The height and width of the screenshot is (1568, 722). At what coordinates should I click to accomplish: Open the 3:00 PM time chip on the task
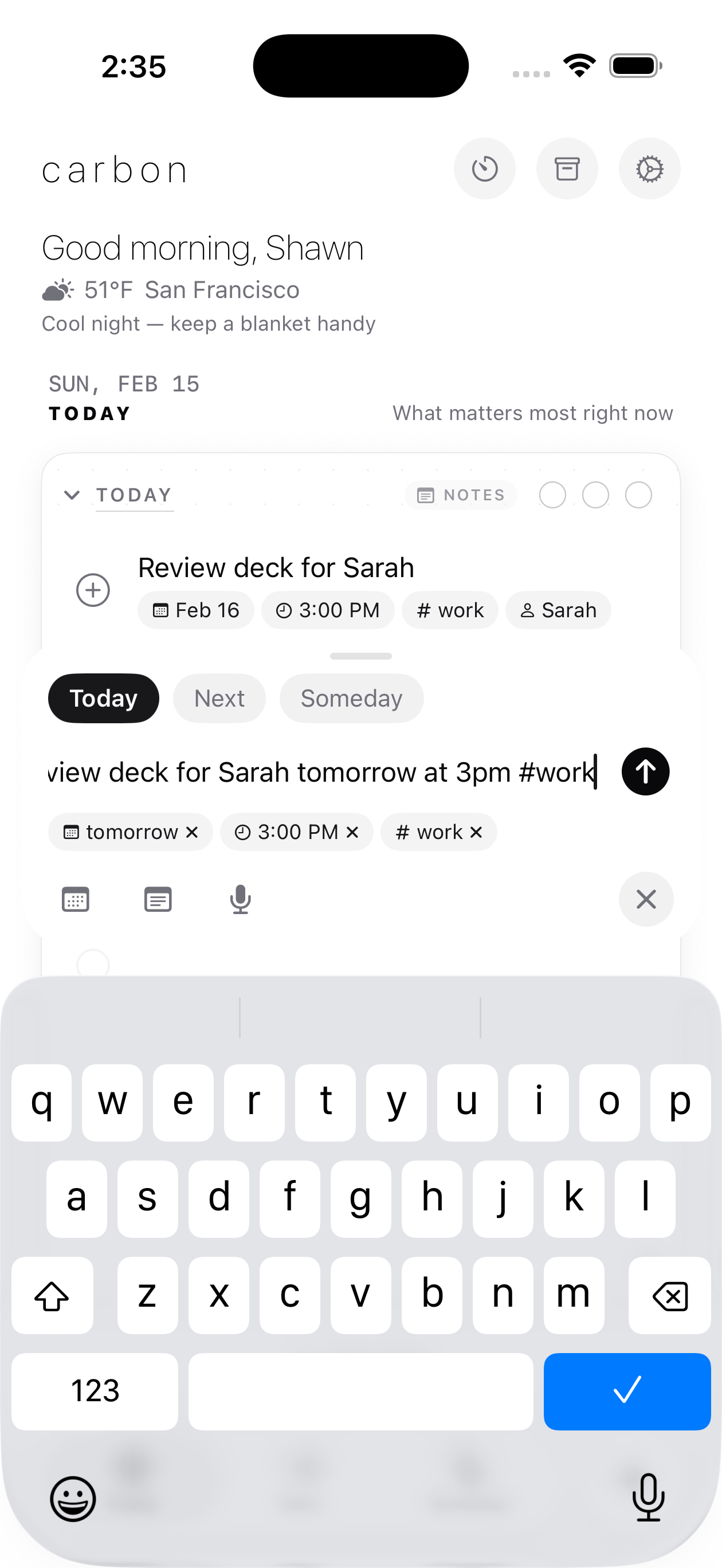point(327,609)
